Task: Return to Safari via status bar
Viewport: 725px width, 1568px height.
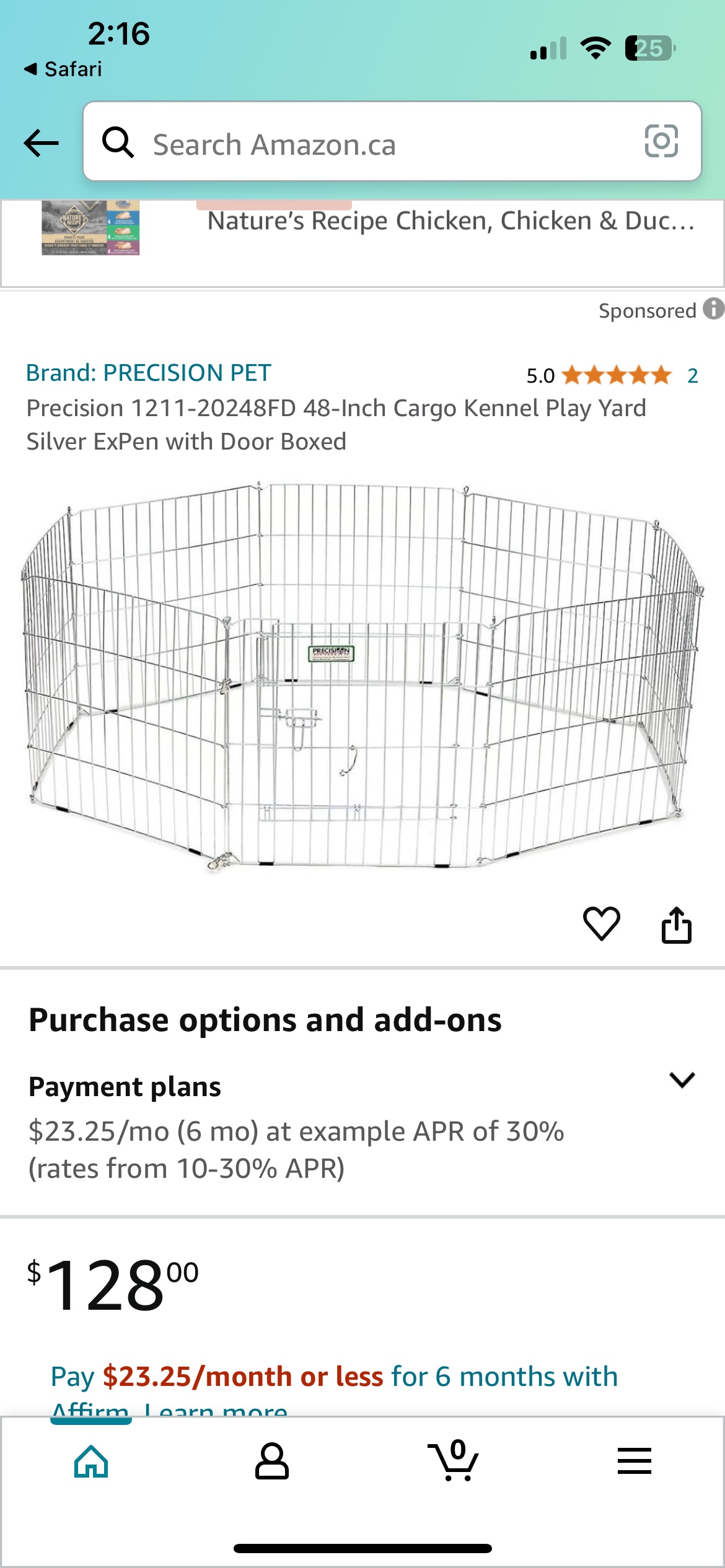Action: click(63, 69)
